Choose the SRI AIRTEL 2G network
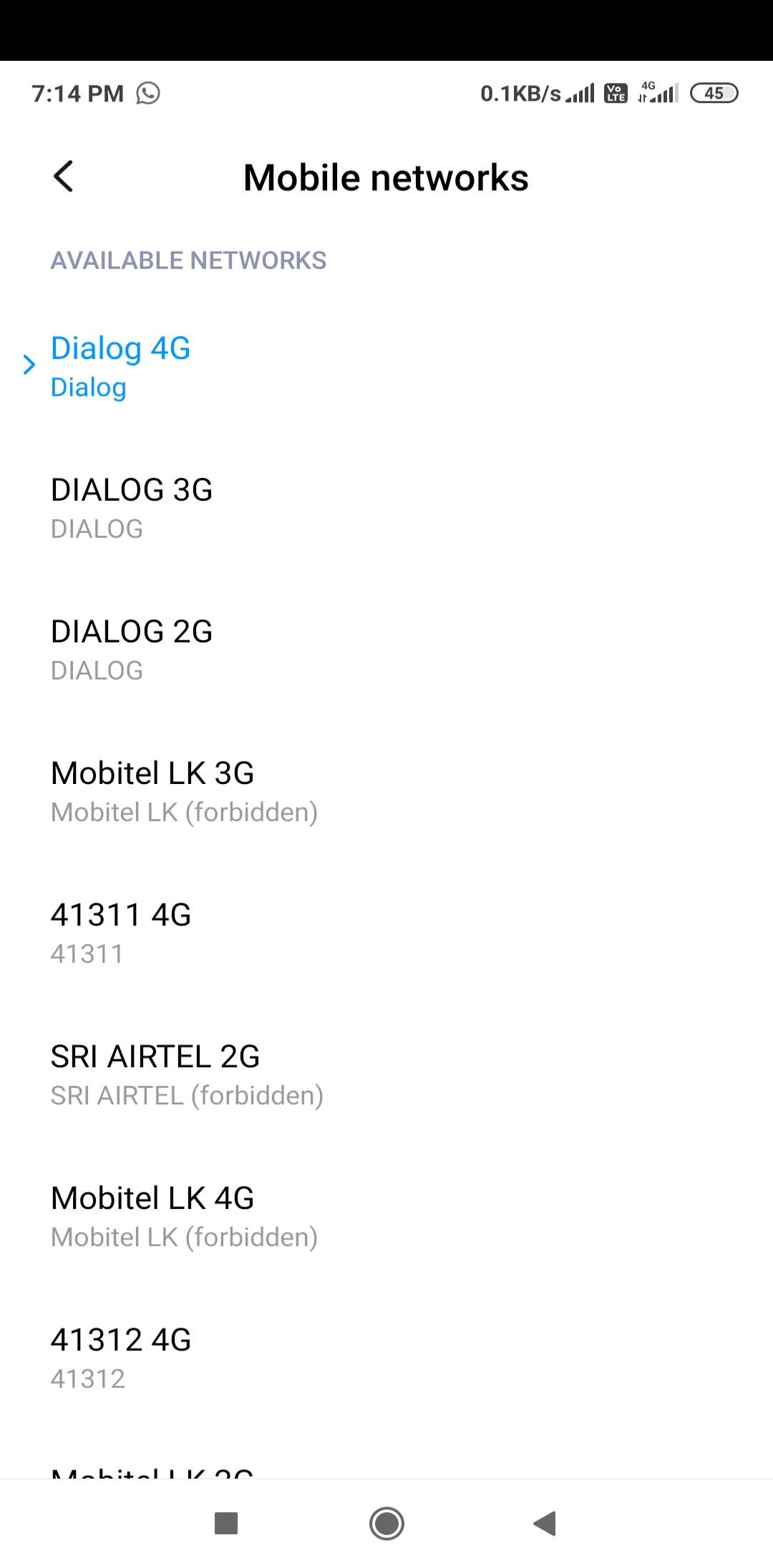The image size is (773, 1568). click(x=386, y=1074)
